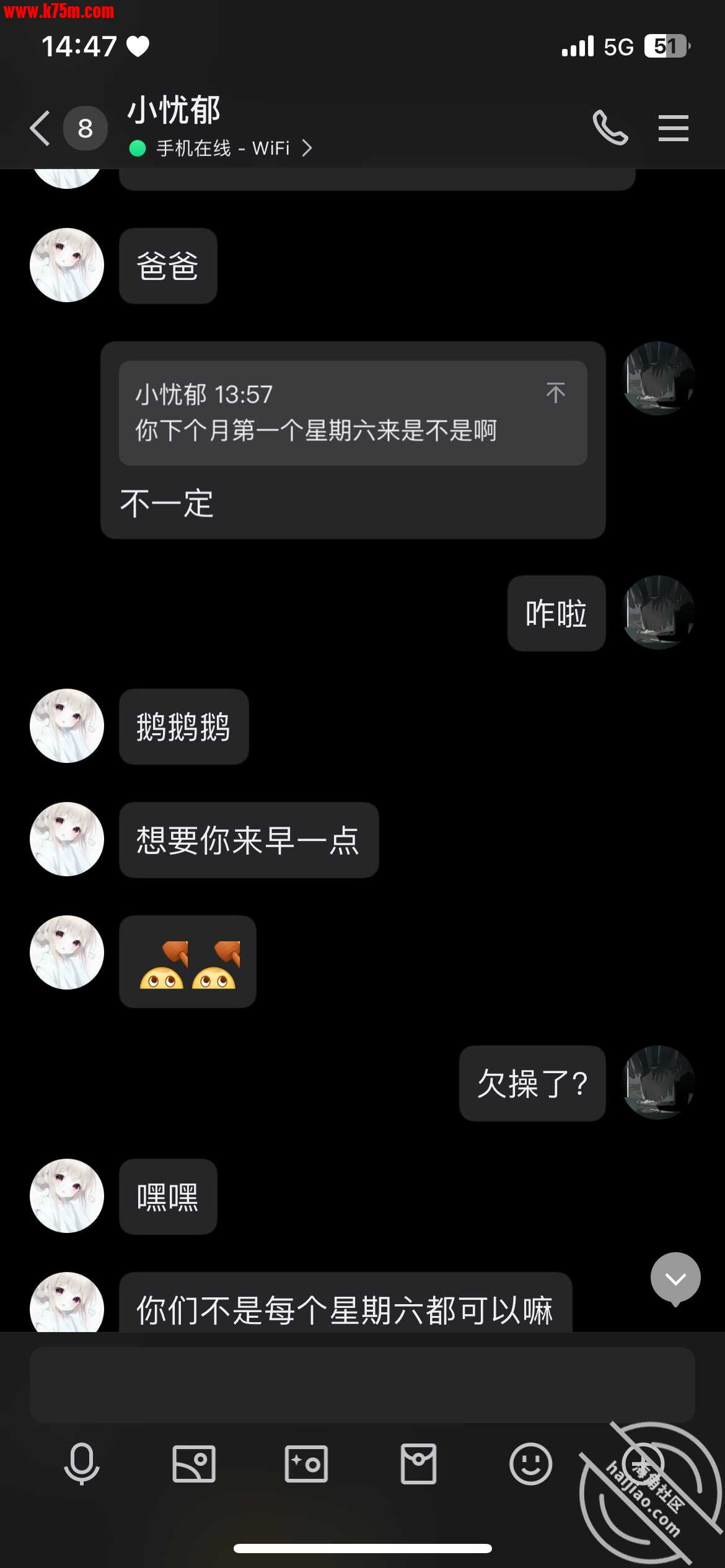Open more attachment options with plus
The image size is (725, 1568).
tap(643, 1464)
